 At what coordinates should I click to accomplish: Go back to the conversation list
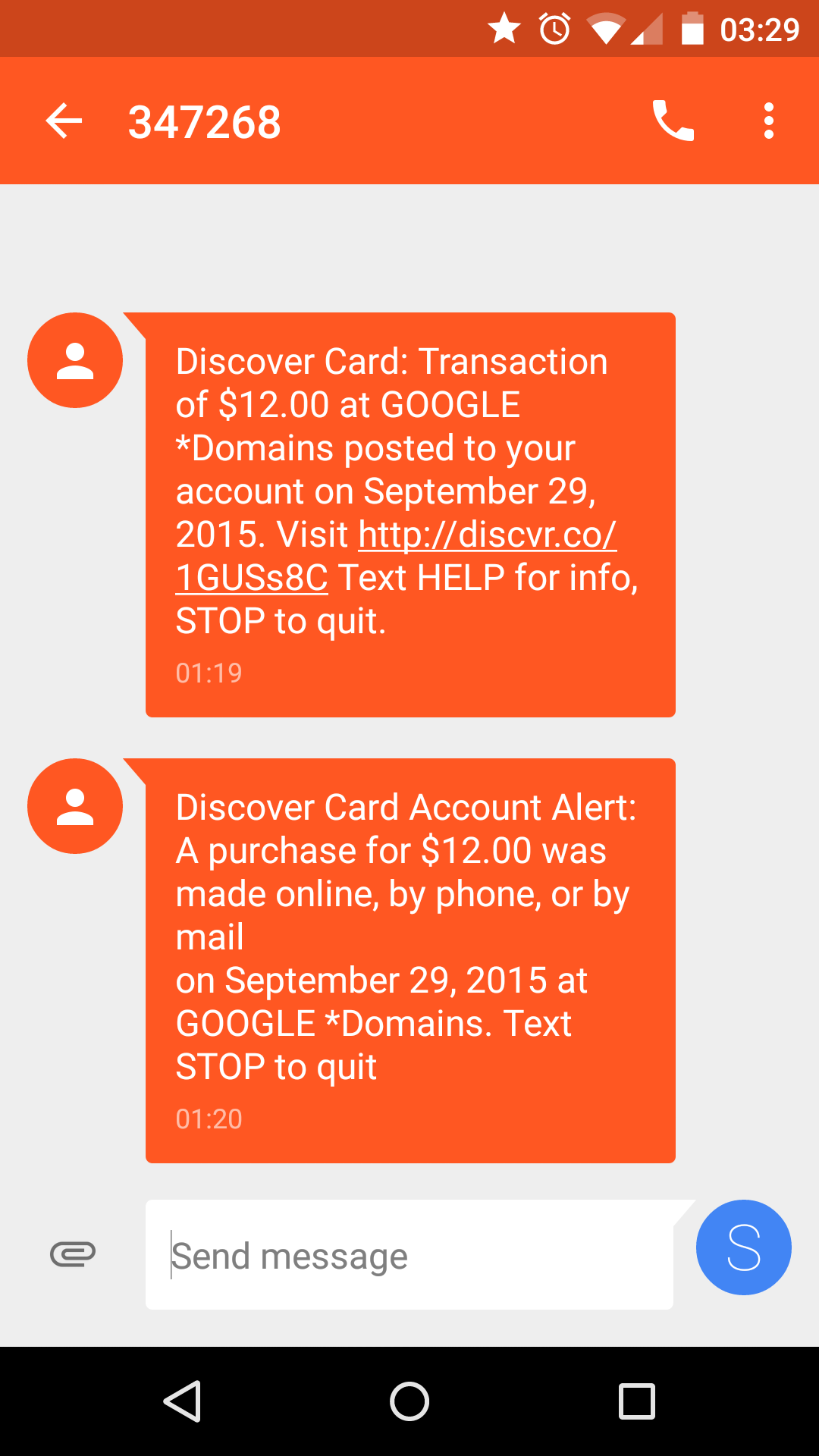pyautogui.click(x=64, y=121)
